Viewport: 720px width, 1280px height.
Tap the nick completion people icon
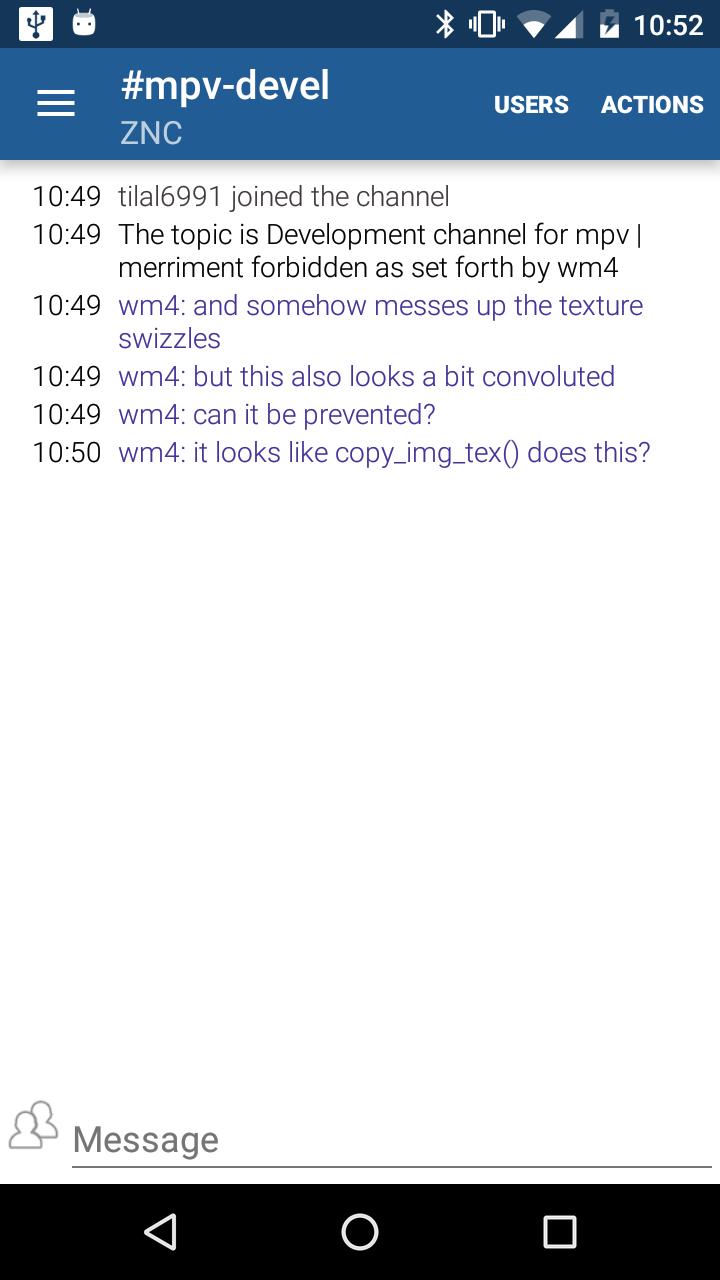(x=34, y=1126)
